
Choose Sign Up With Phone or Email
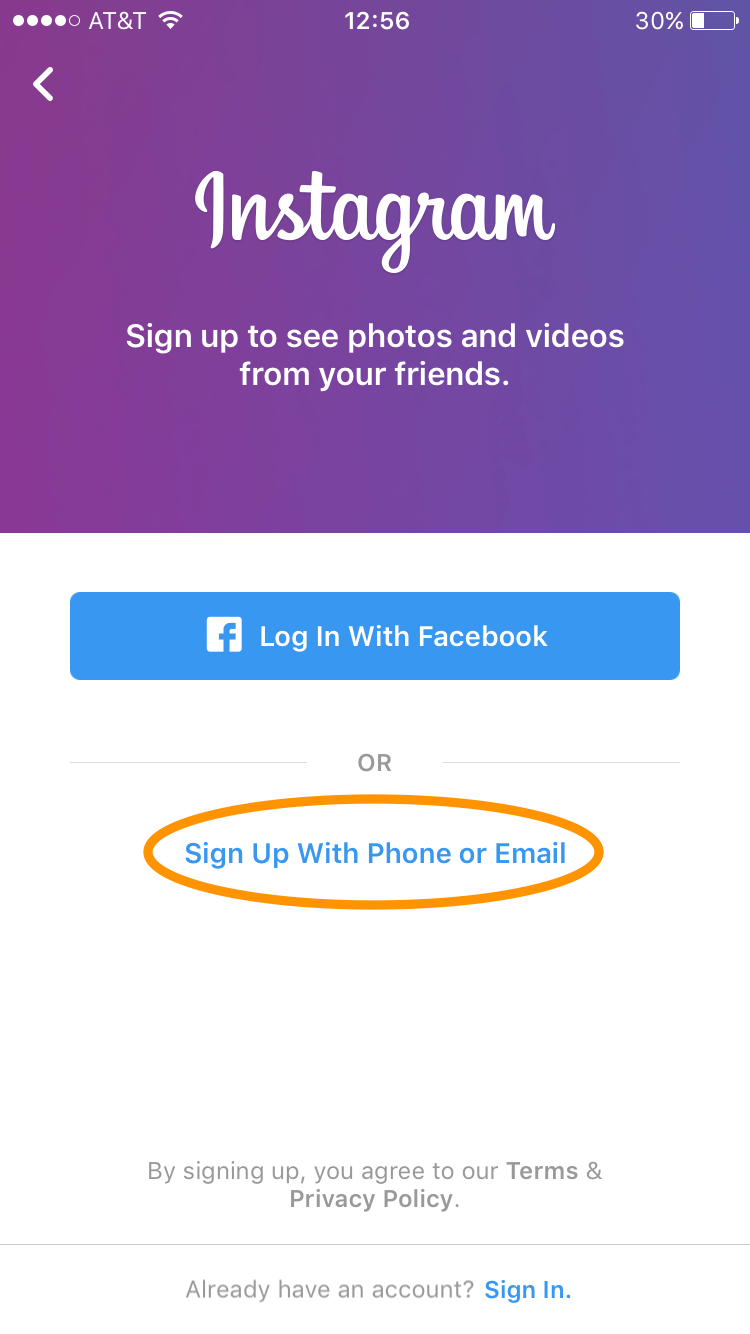tap(375, 853)
